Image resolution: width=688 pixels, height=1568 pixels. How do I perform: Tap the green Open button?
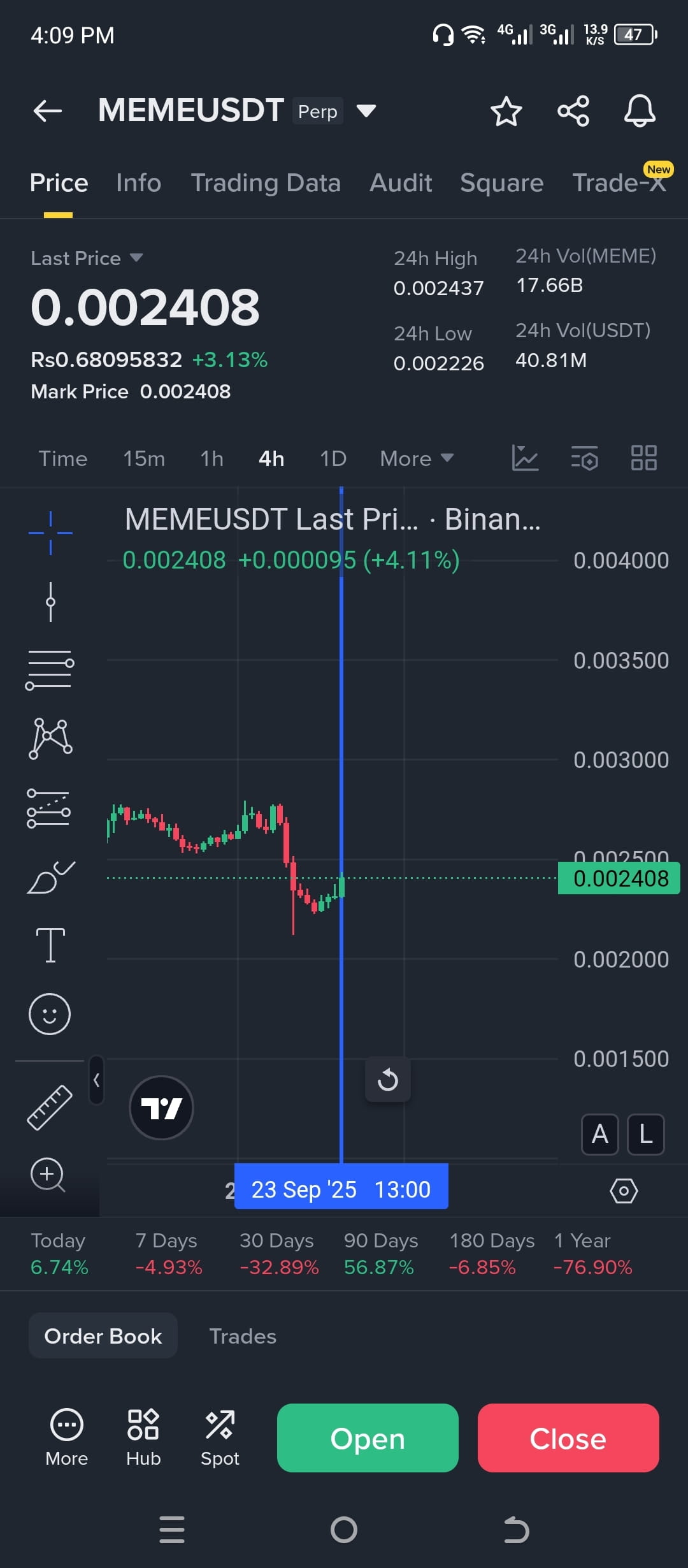click(368, 1438)
